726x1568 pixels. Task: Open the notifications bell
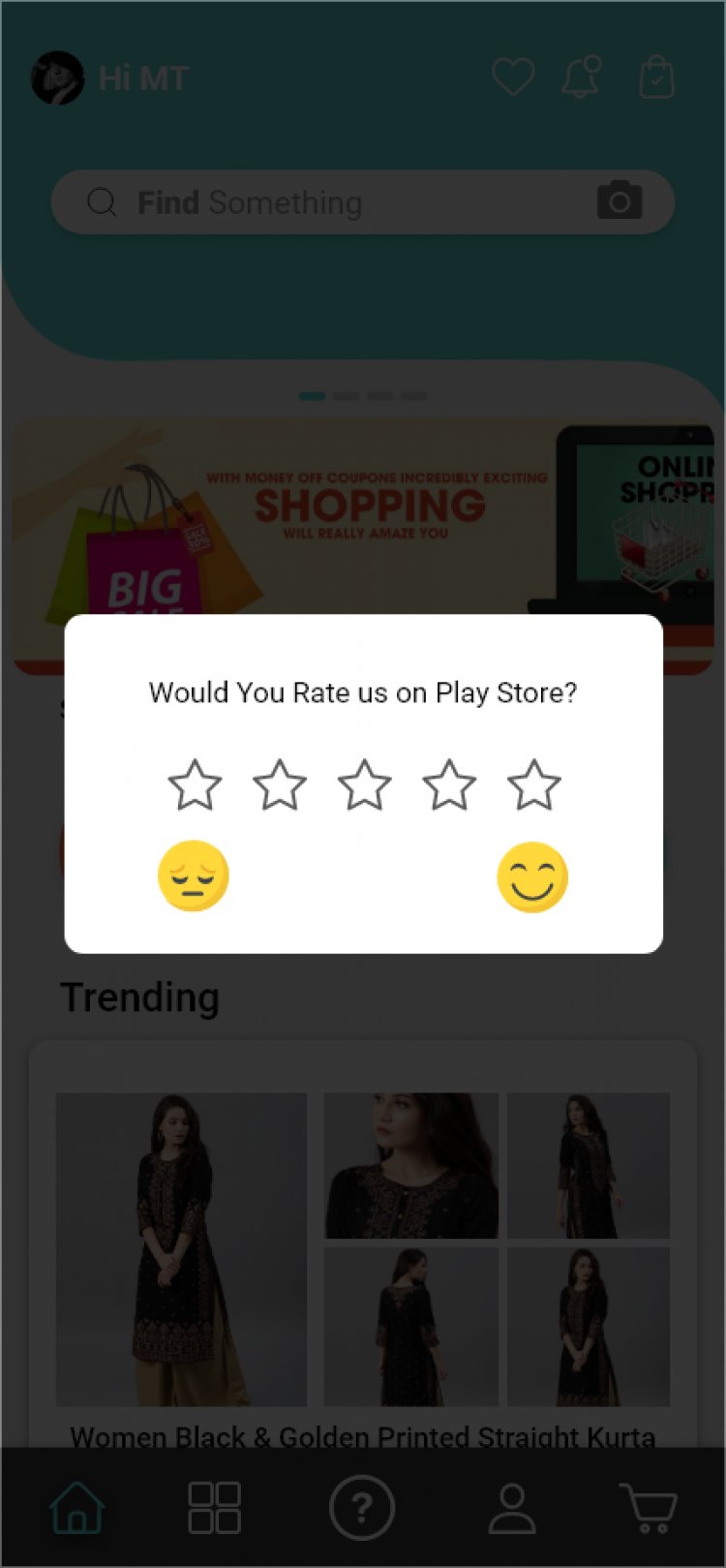(x=582, y=77)
